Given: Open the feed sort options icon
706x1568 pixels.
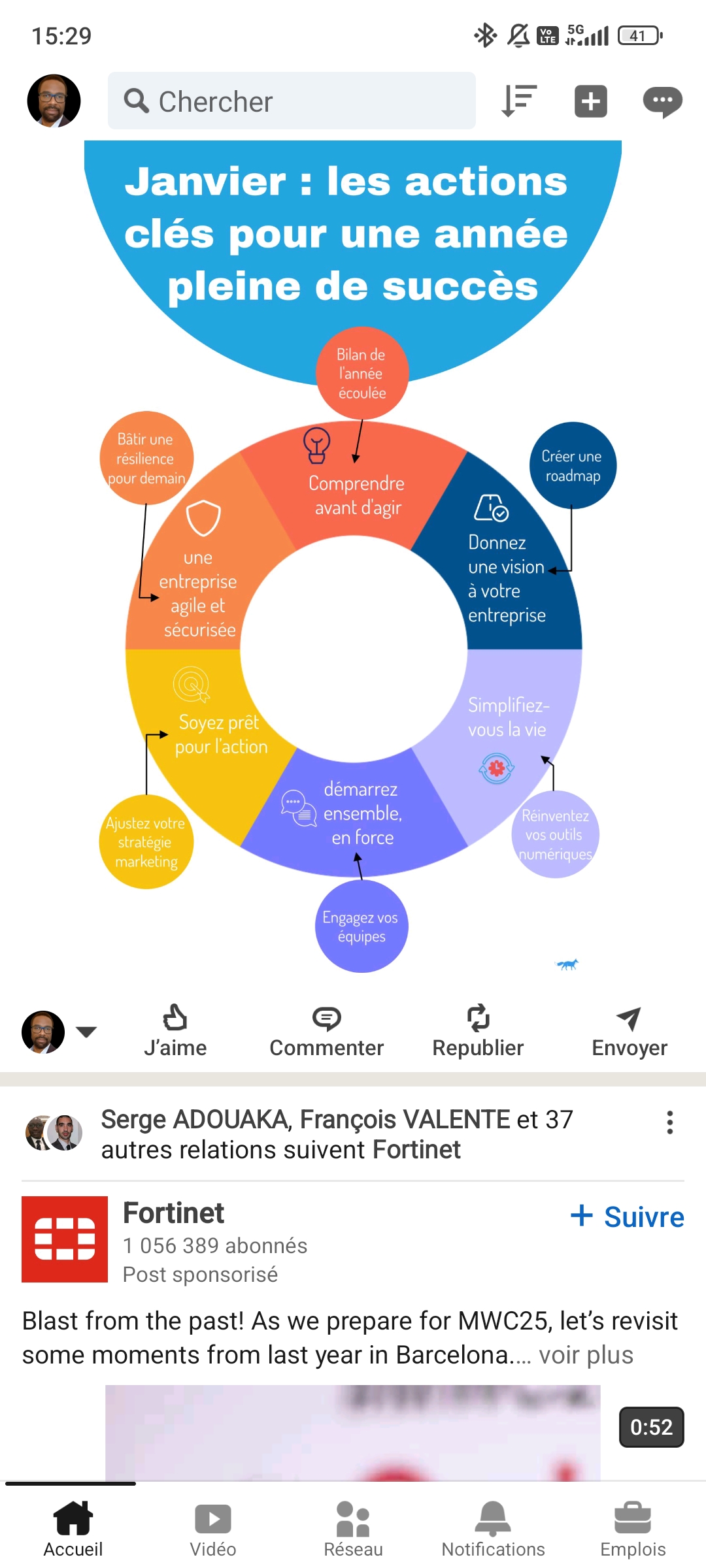Looking at the screenshot, I should tap(519, 101).
